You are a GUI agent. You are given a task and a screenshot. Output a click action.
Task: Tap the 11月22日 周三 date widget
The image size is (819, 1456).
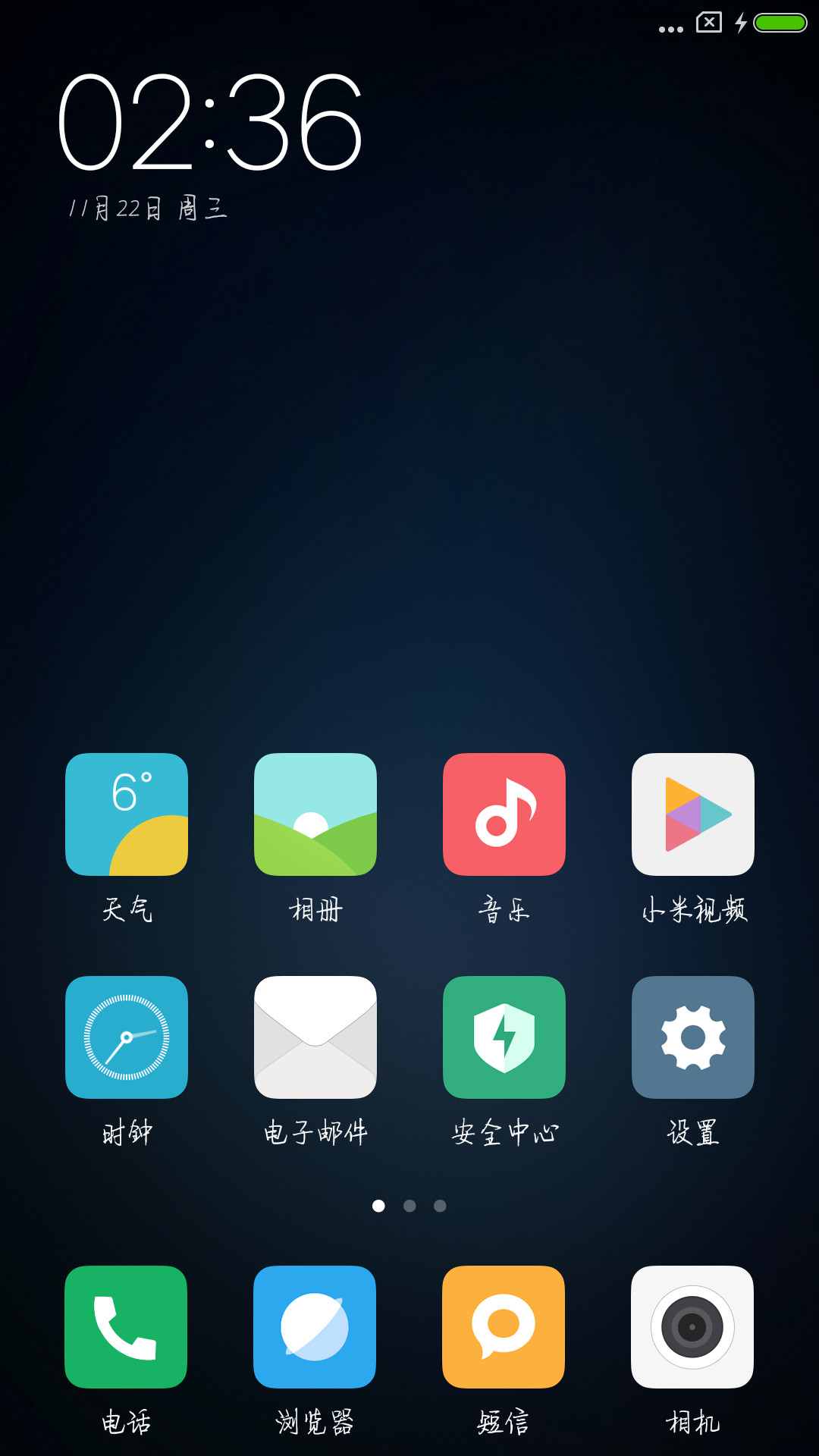coord(148,208)
